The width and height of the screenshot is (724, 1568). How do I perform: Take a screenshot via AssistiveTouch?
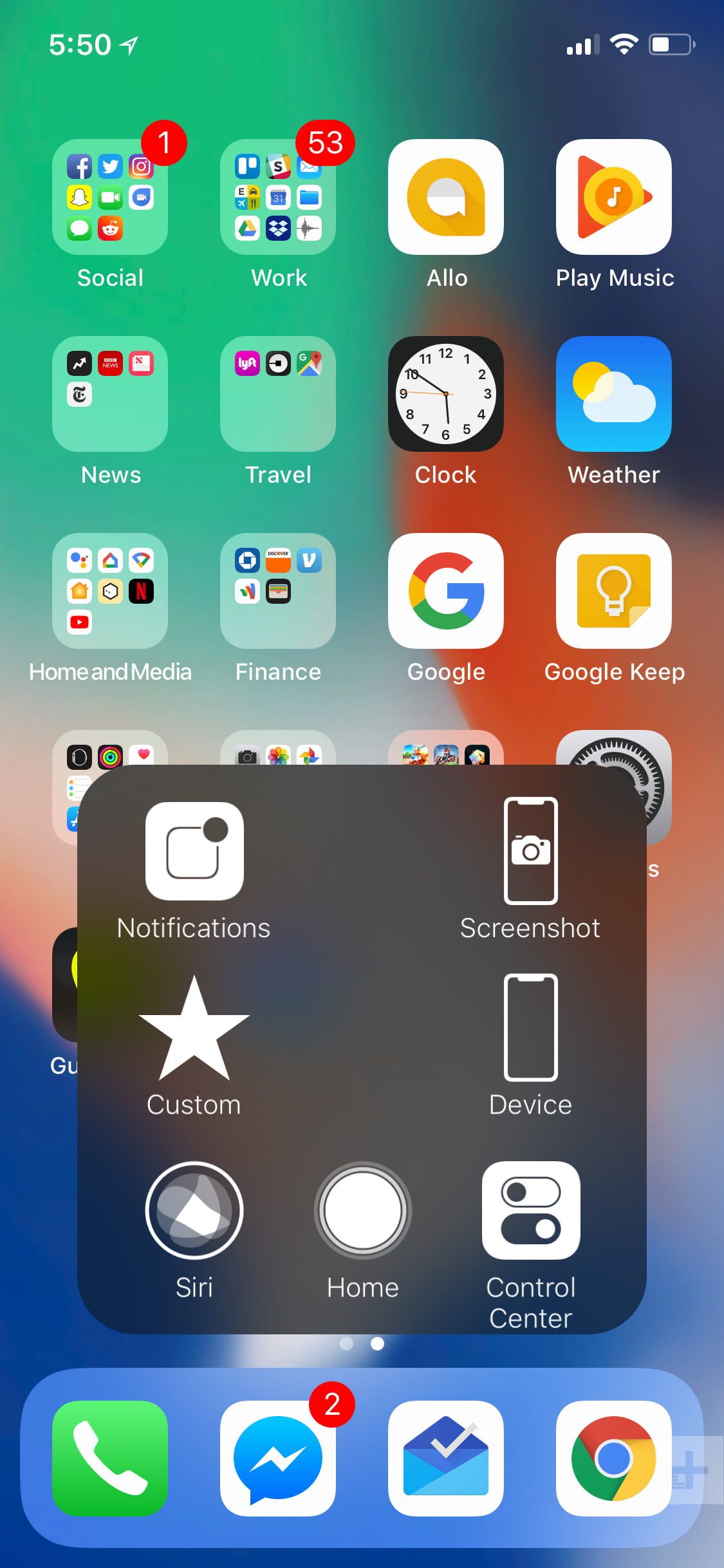pyautogui.click(x=530, y=851)
